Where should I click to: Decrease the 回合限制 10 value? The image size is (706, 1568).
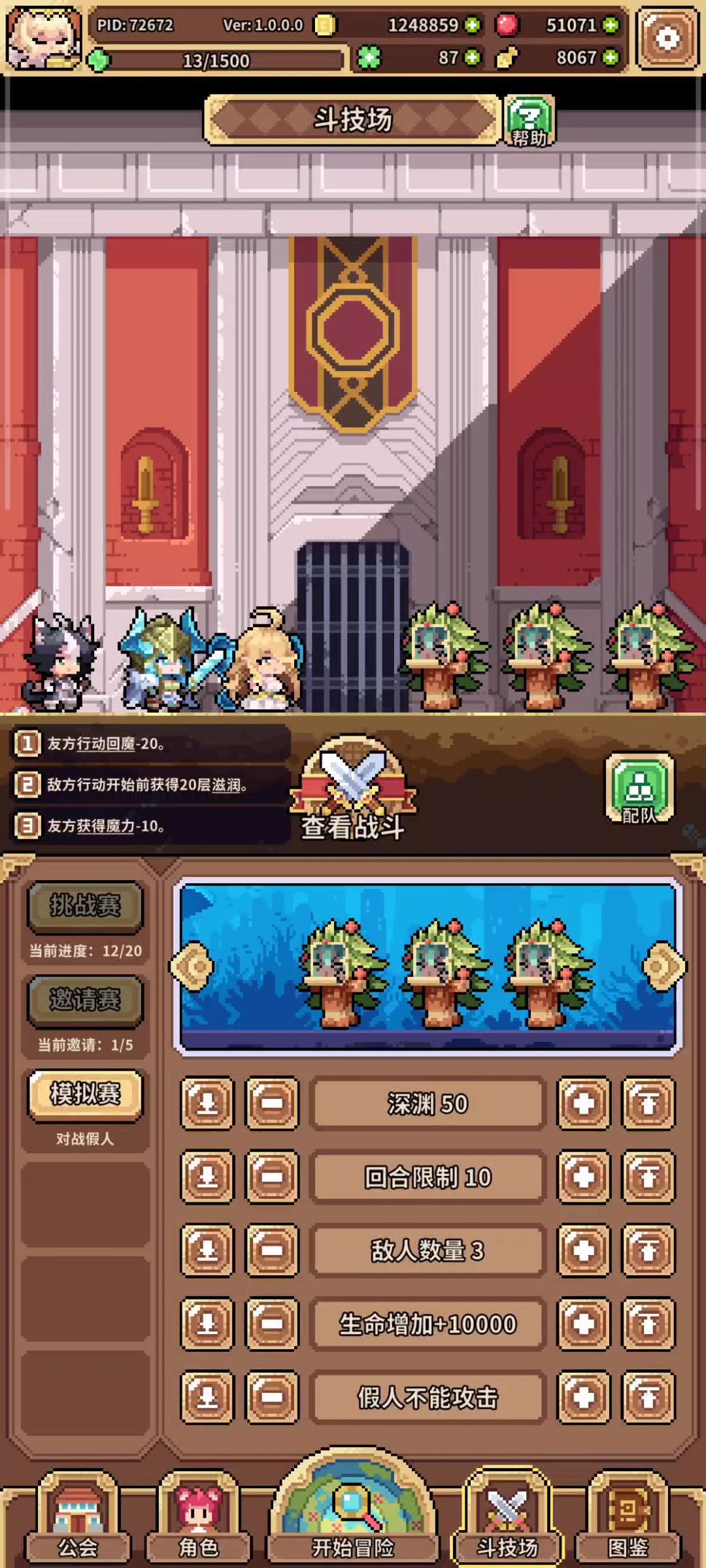[272, 1177]
